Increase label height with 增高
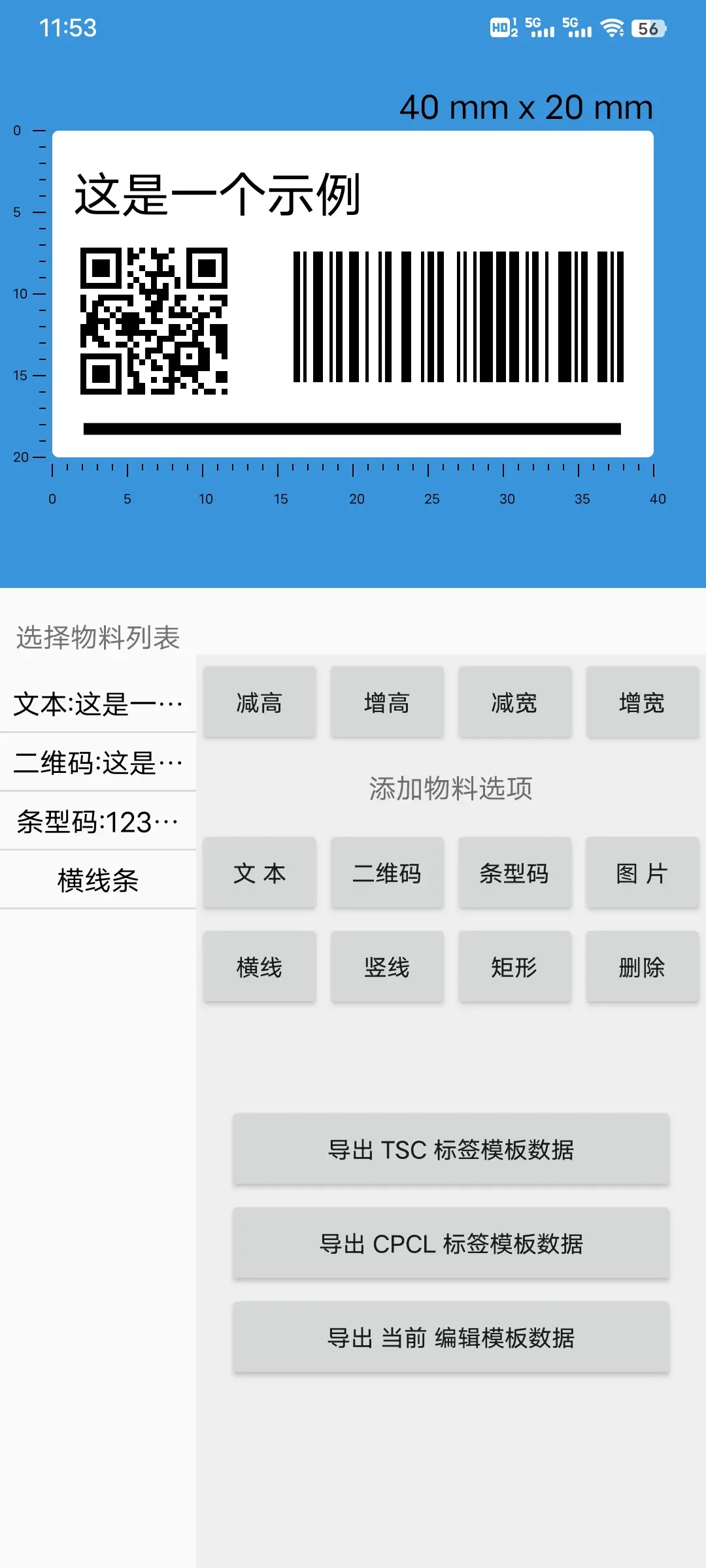This screenshot has width=706, height=1568. pos(387,702)
